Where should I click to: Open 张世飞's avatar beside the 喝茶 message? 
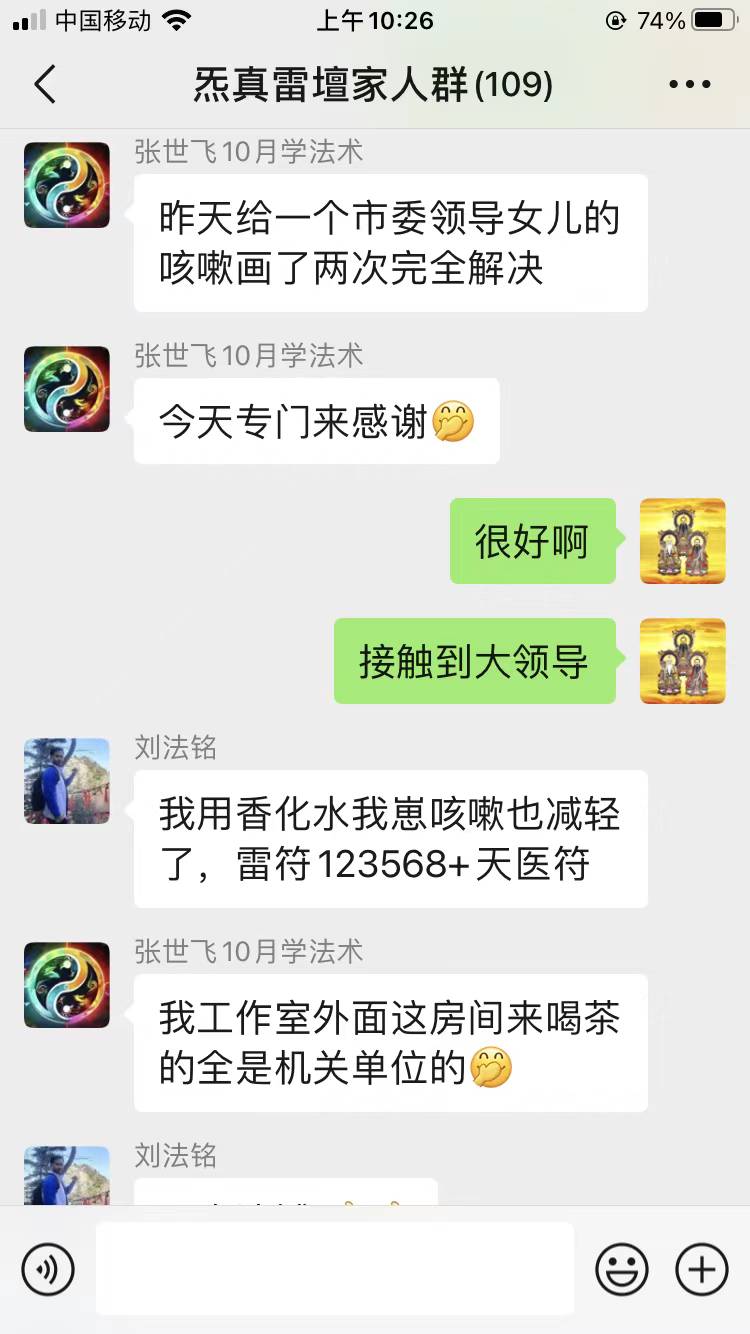[67, 985]
